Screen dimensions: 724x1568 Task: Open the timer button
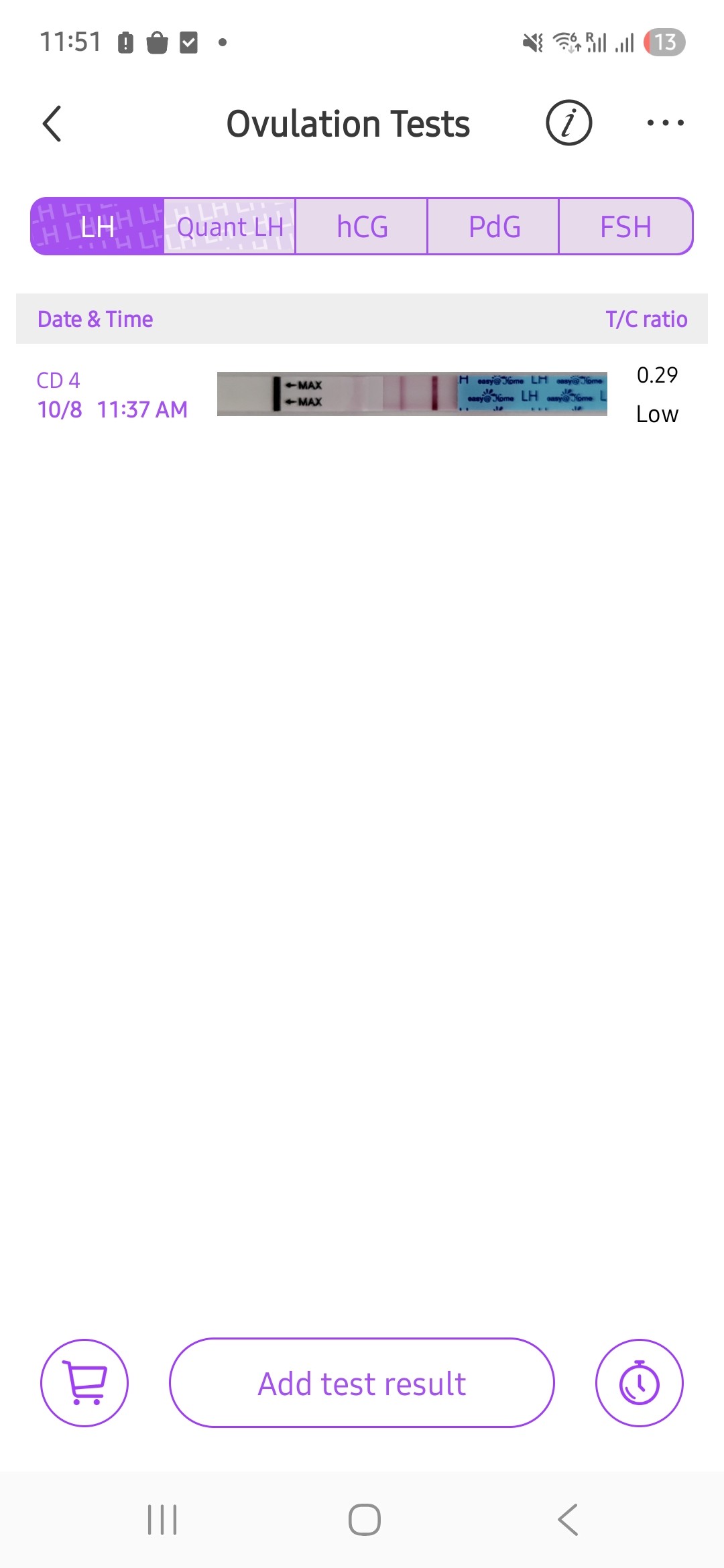(x=639, y=1384)
